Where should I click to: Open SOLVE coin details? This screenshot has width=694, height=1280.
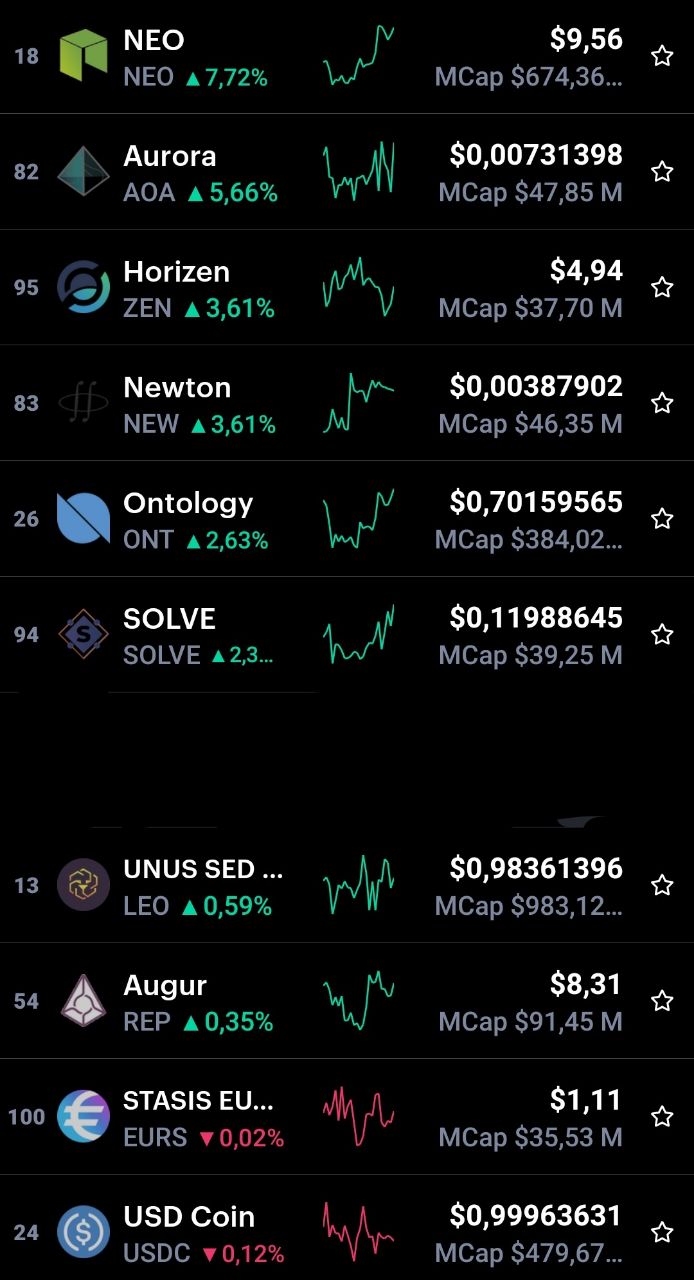(347, 635)
